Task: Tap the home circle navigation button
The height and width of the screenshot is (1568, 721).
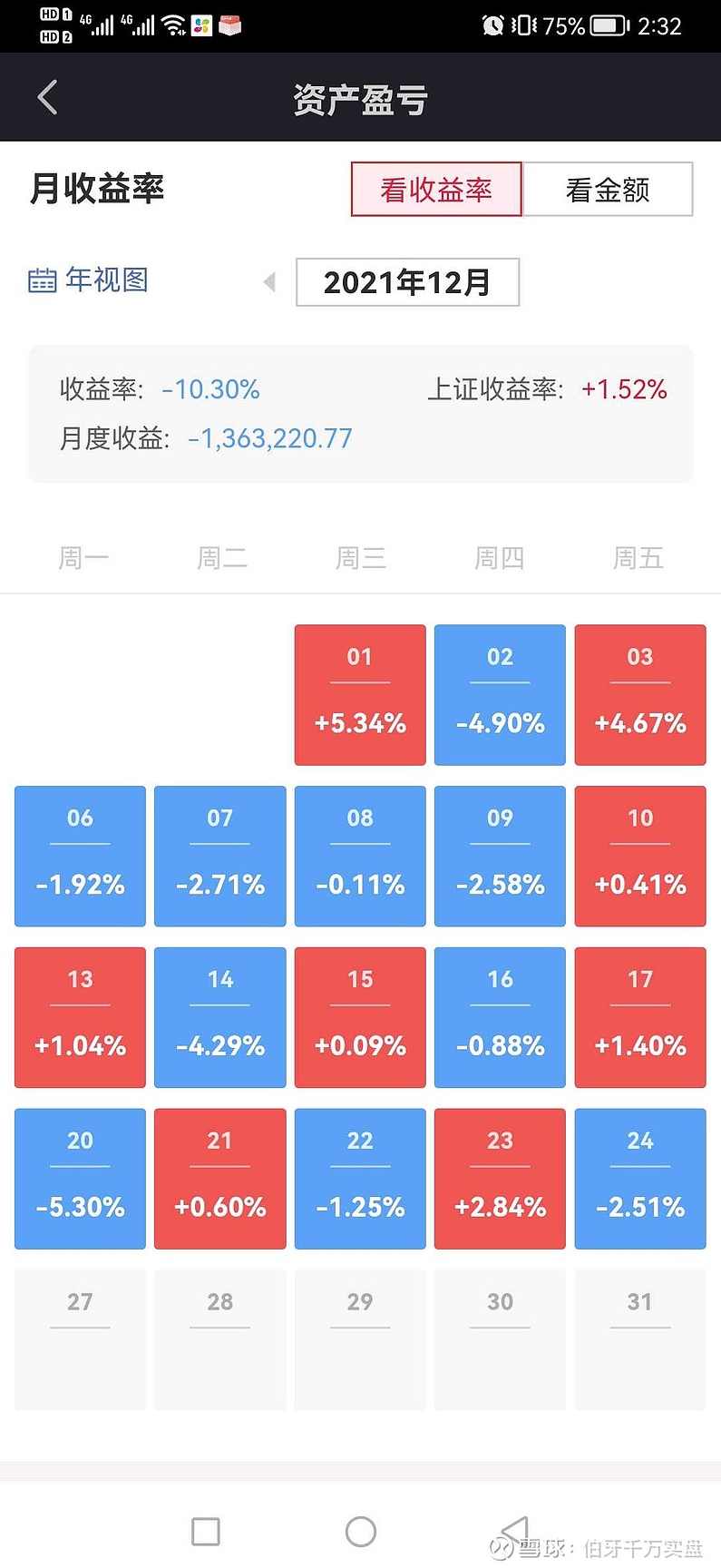Action: click(360, 1531)
